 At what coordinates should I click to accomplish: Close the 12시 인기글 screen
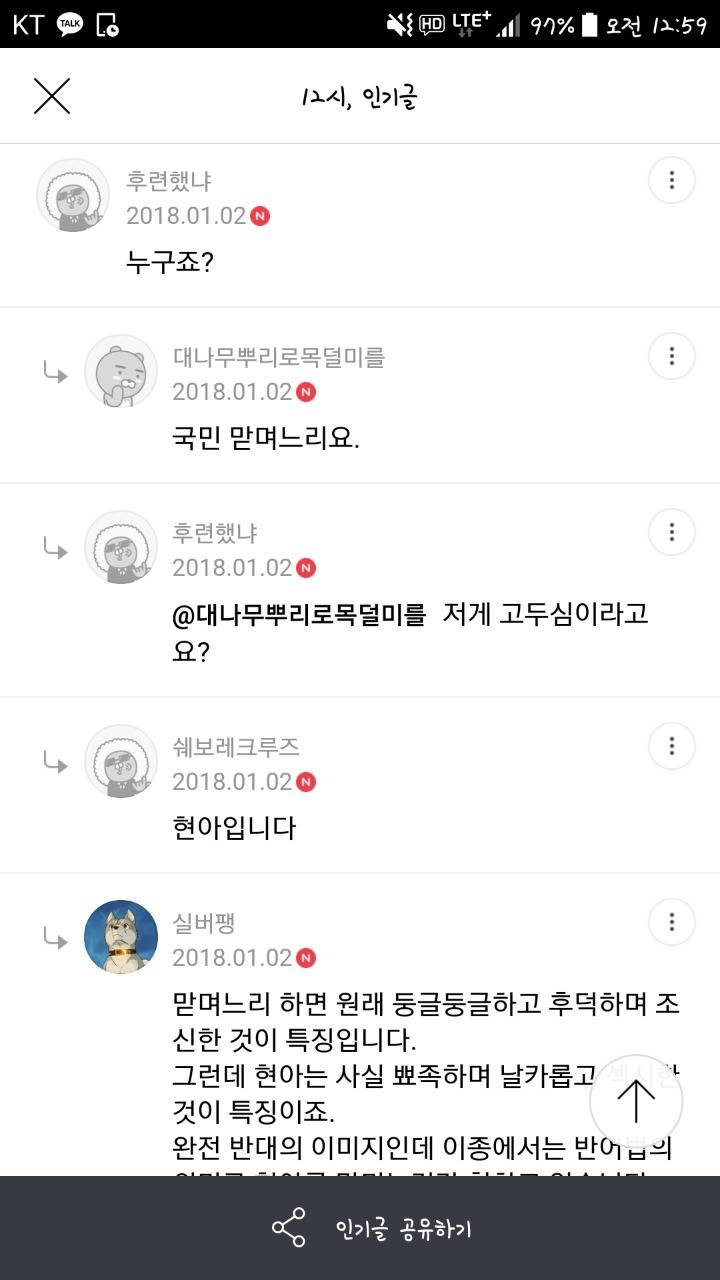[51, 97]
